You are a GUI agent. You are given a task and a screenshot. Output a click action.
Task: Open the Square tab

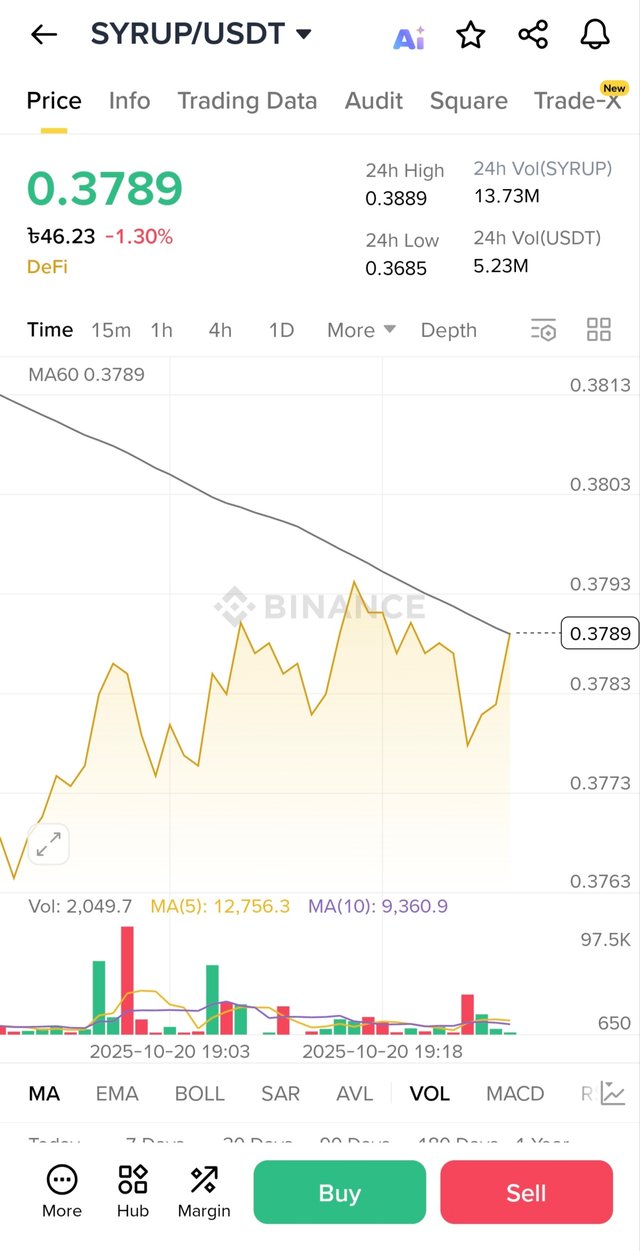point(468,101)
